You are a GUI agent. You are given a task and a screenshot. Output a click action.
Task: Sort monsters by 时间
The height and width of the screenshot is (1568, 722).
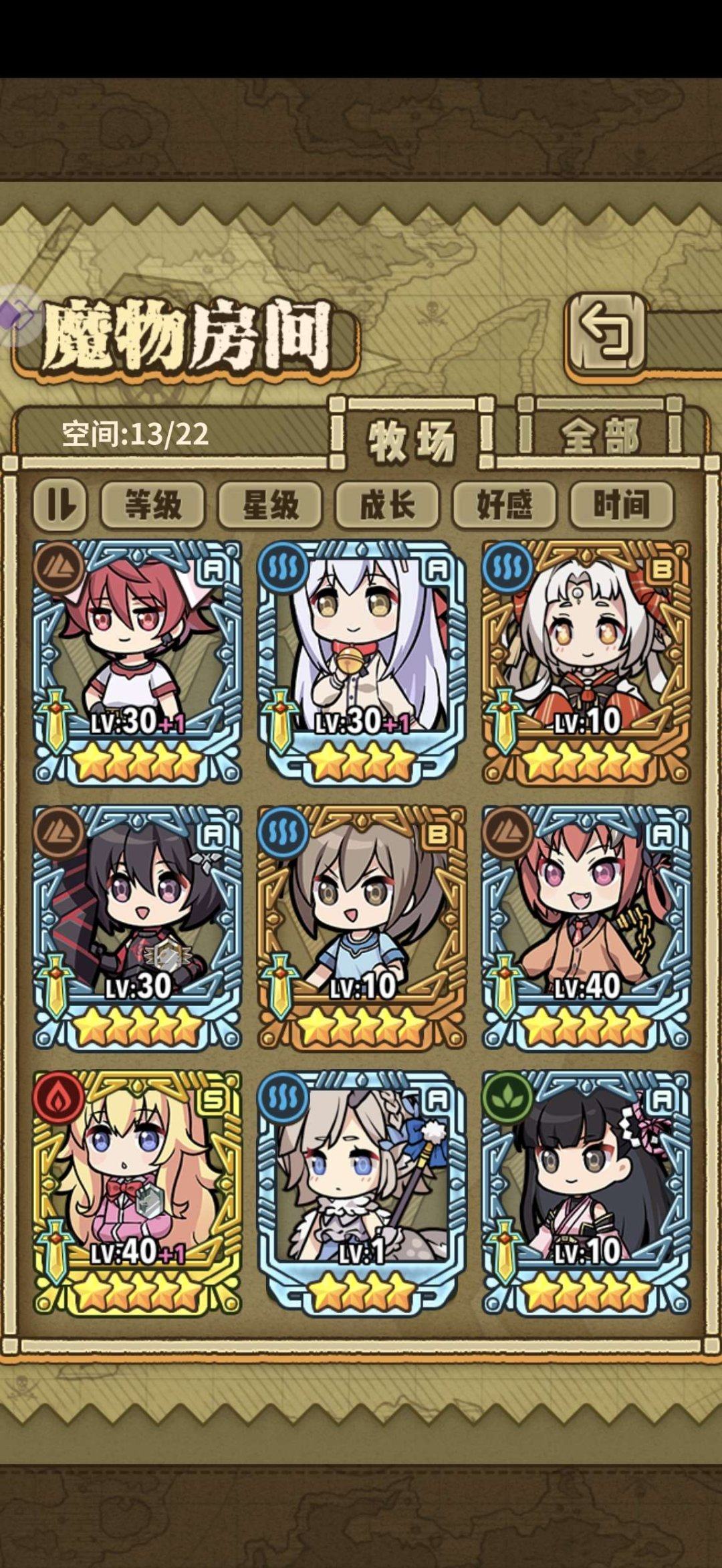tap(621, 505)
